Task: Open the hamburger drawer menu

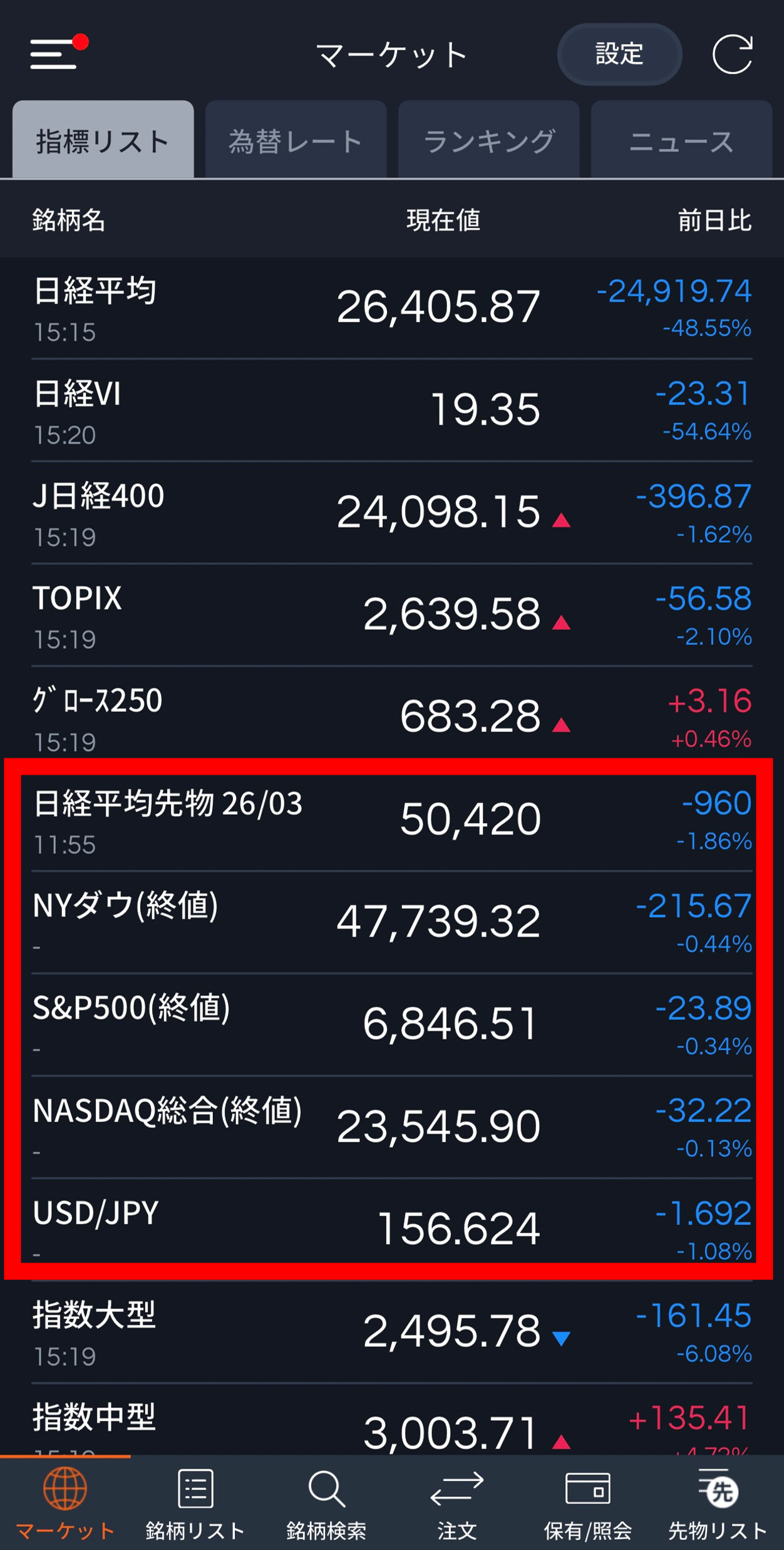Action: (54, 54)
